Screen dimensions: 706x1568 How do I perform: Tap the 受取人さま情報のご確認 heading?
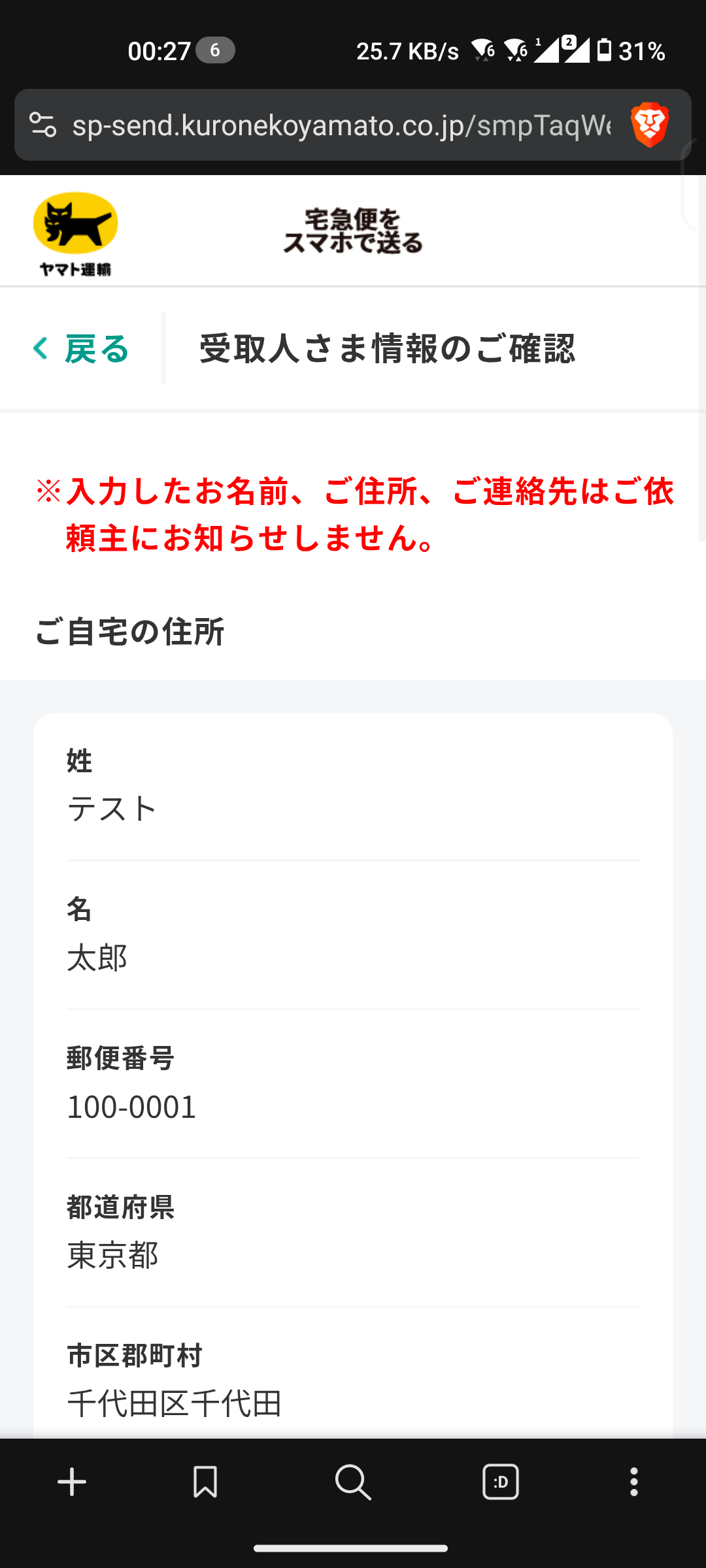[388, 348]
